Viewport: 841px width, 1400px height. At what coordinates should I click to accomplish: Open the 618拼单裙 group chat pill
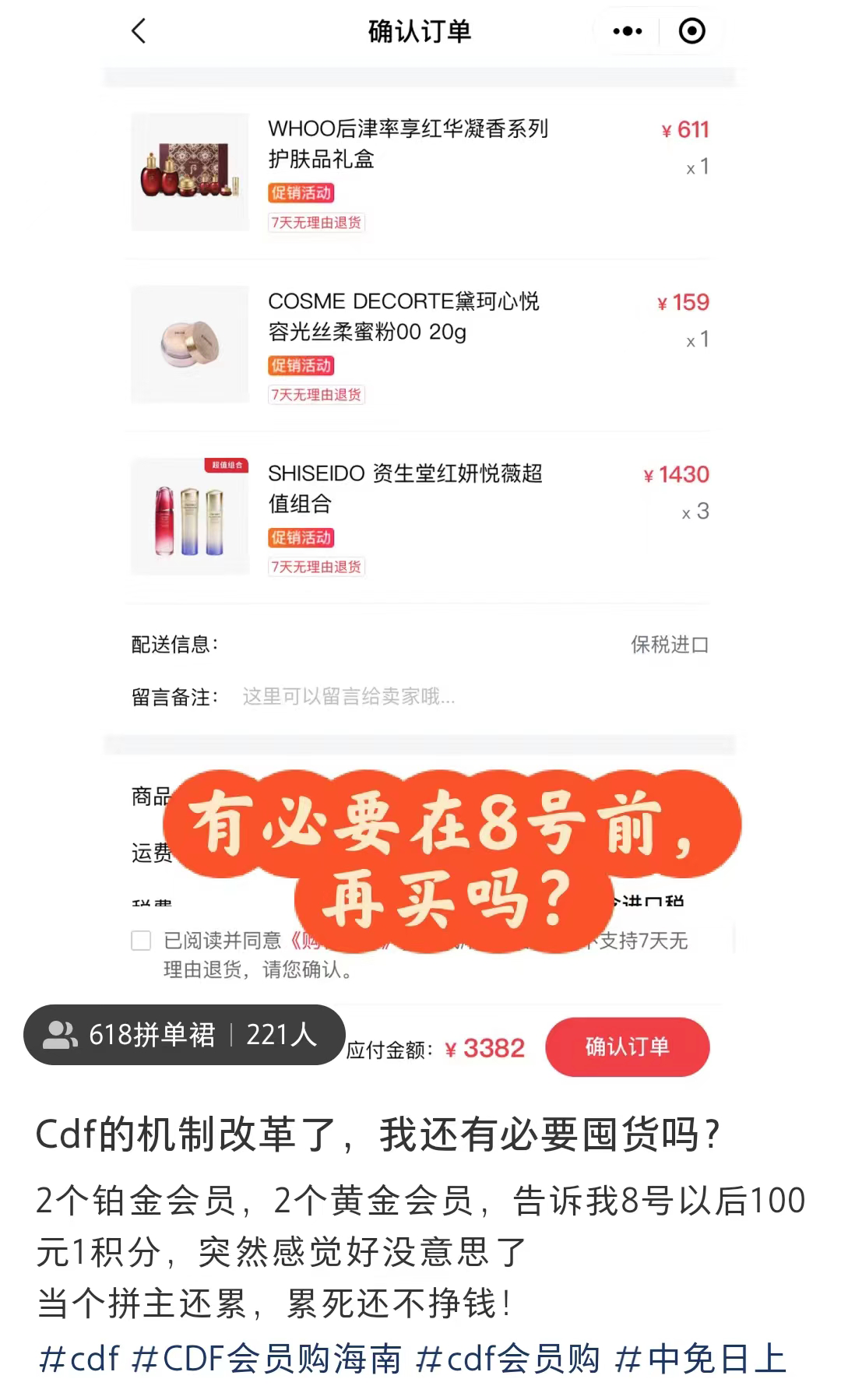point(184,1035)
